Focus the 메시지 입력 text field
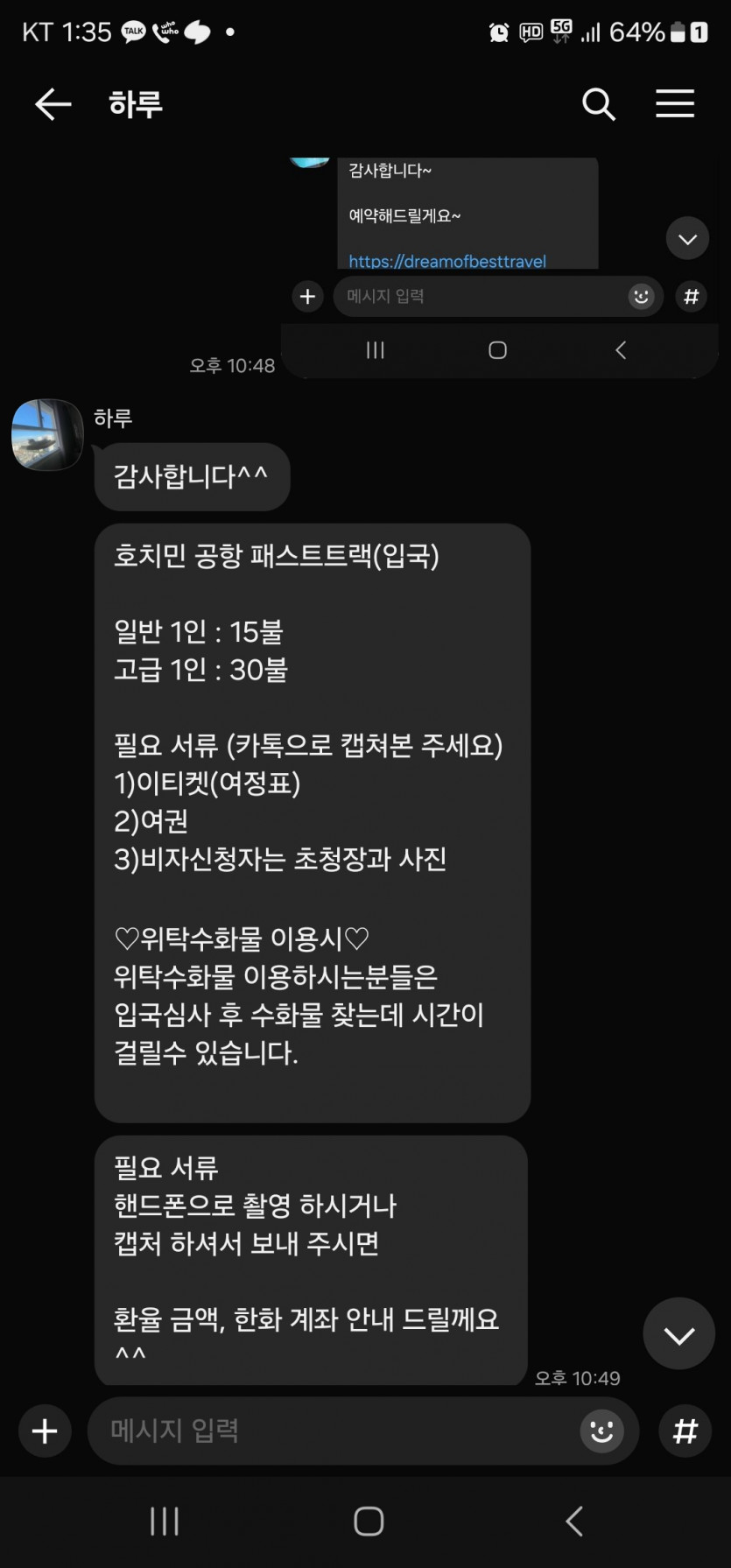The image size is (731, 1568). [333, 1431]
